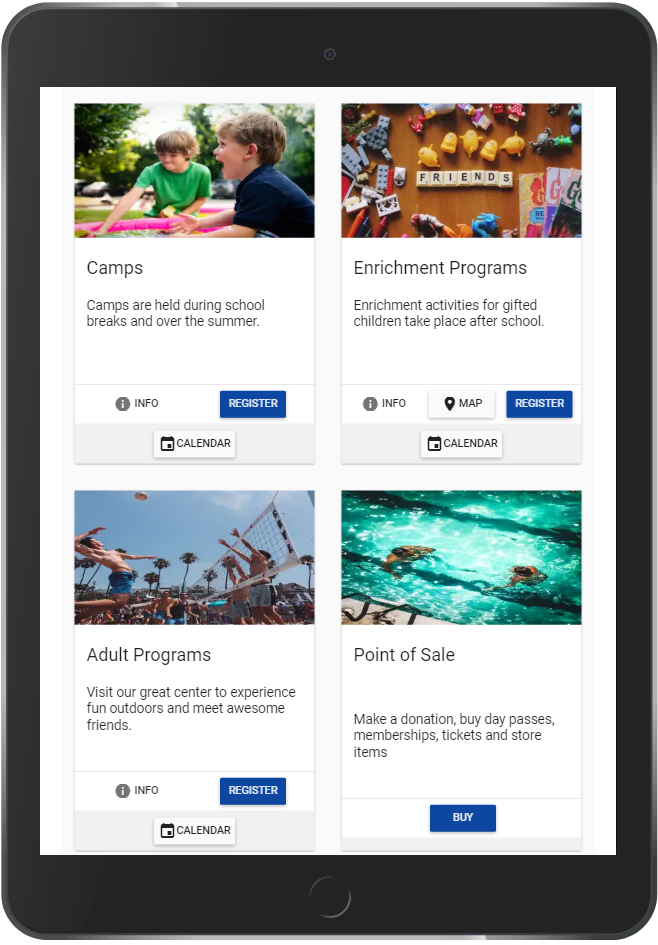Tap Info under Adult Programs

pos(137,791)
